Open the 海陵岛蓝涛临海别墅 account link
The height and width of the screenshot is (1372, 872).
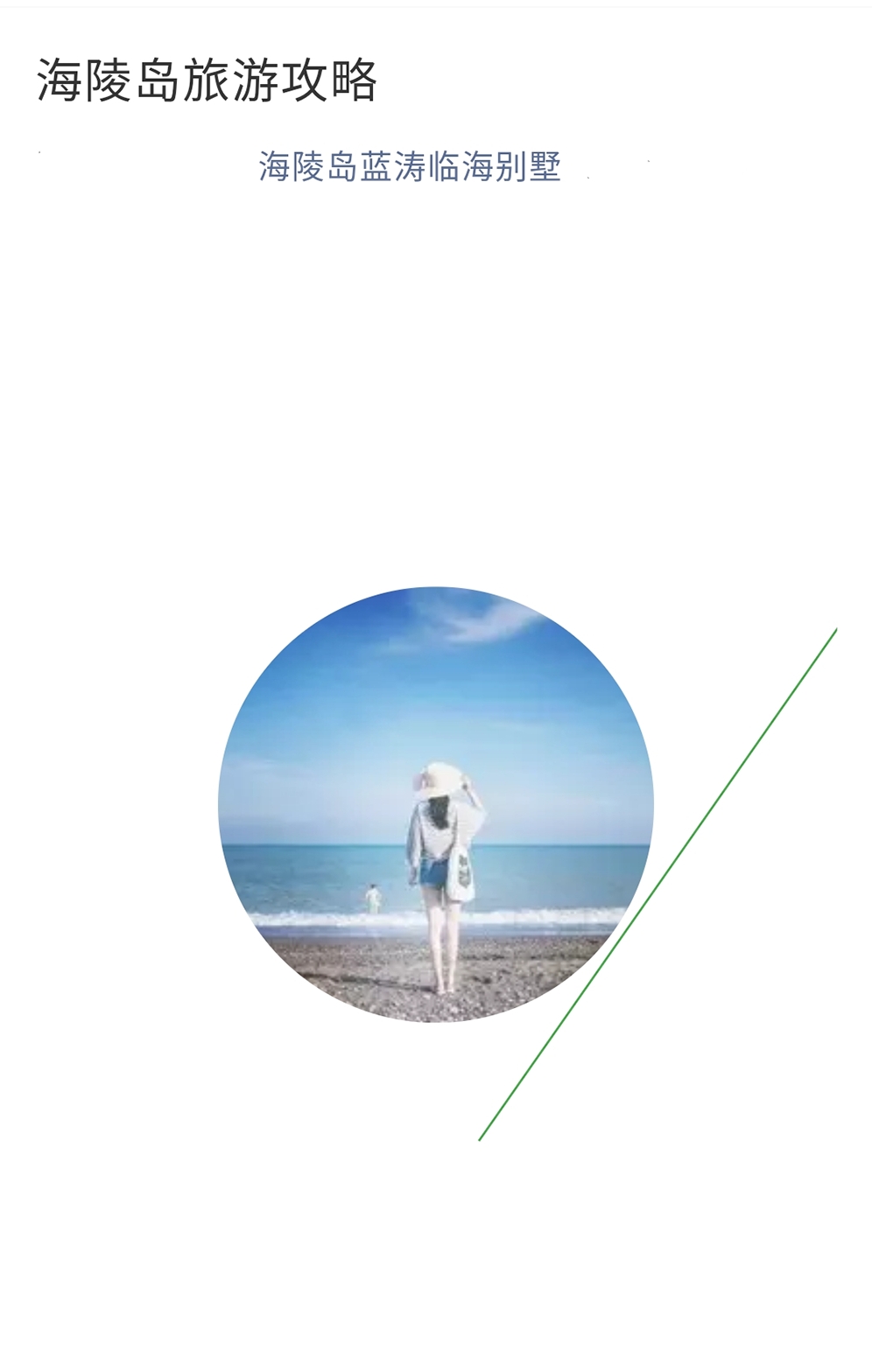click(409, 166)
